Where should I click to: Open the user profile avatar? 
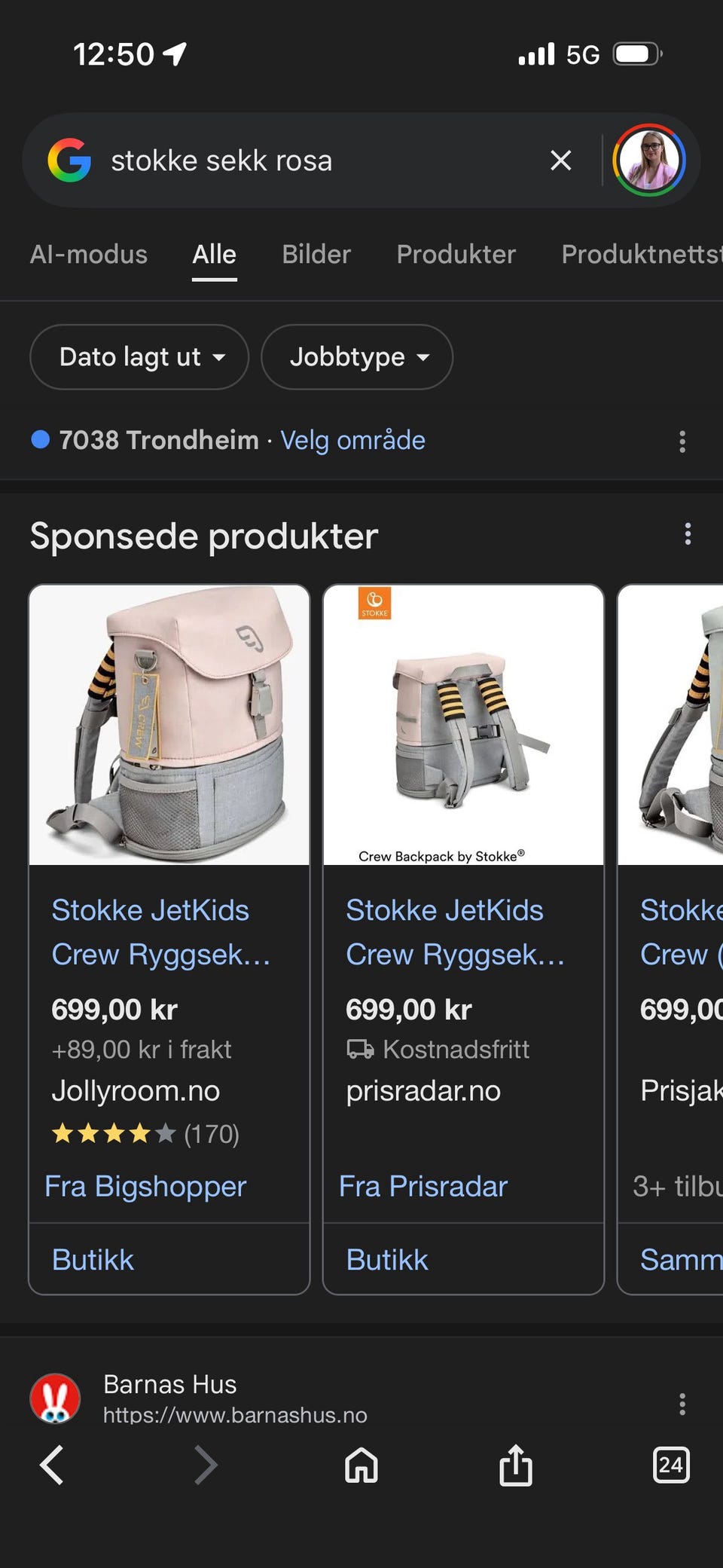[649, 160]
